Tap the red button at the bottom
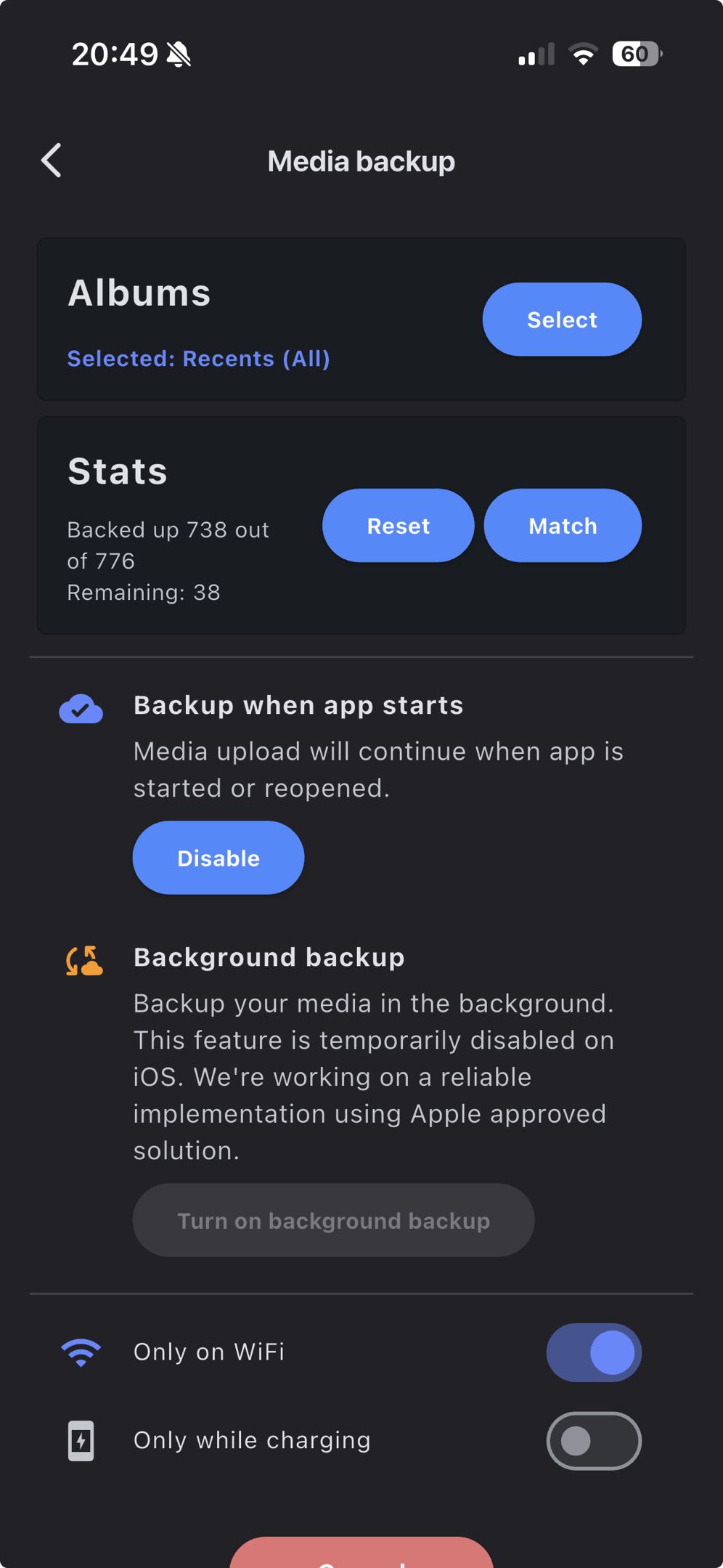 [361, 1554]
